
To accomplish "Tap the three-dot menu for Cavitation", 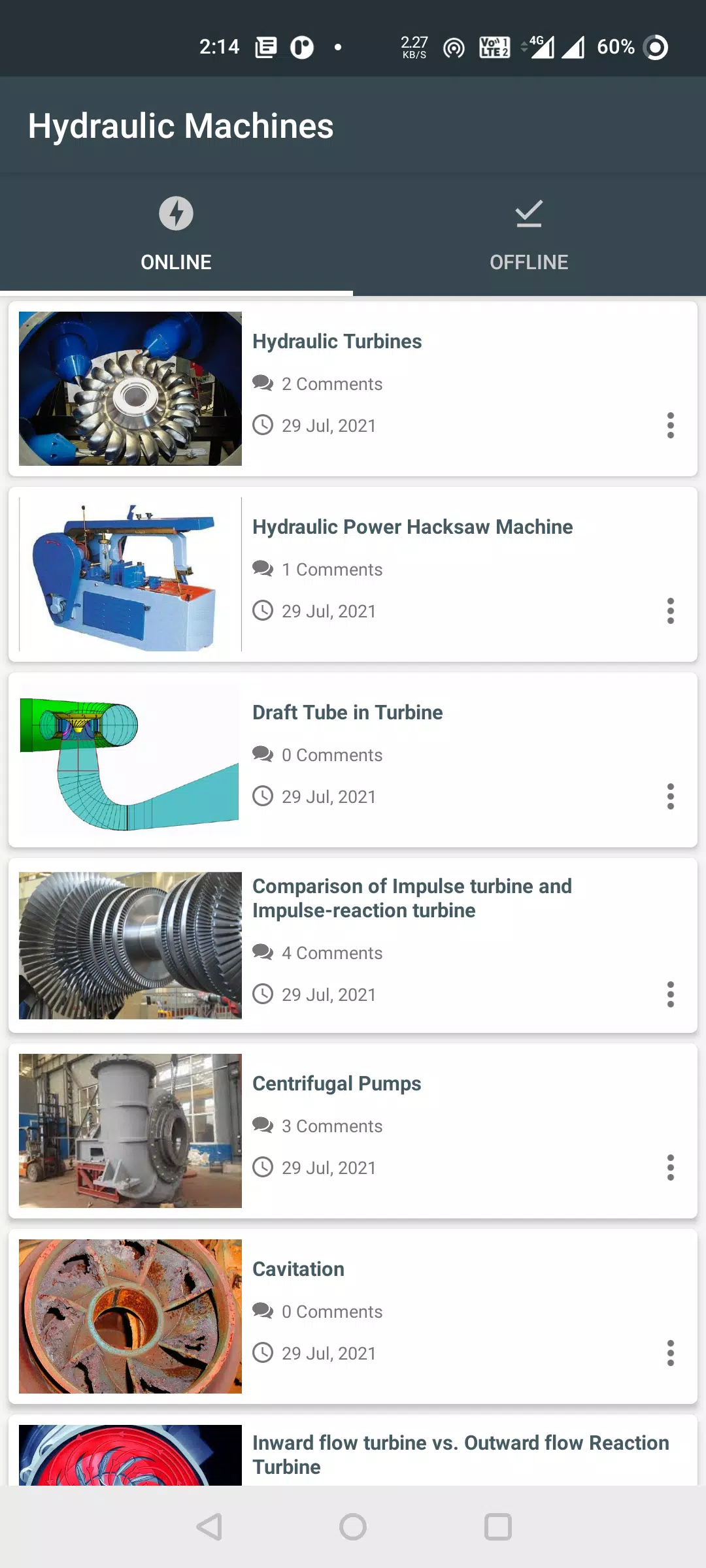I will click(x=670, y=1353).
